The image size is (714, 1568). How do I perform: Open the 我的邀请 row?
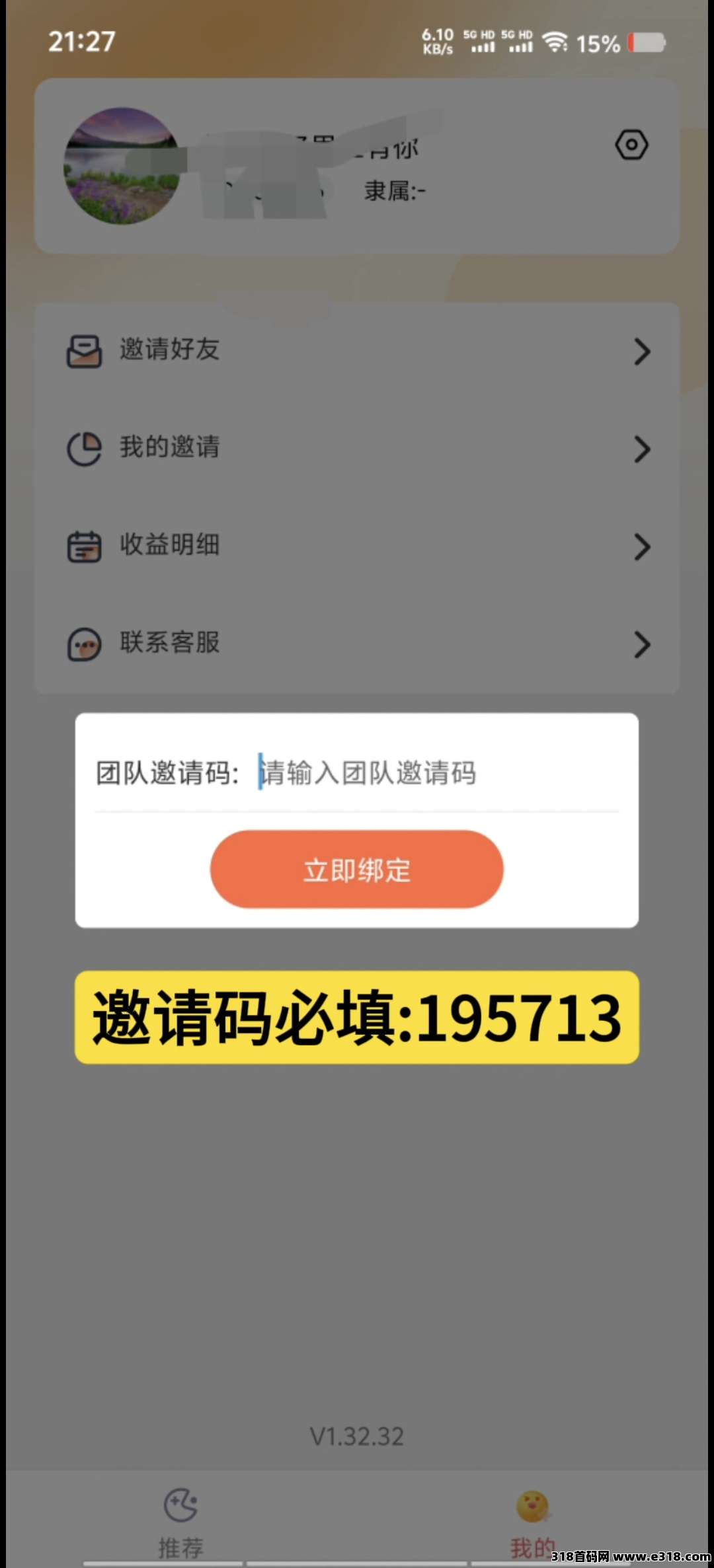(357, 448)
